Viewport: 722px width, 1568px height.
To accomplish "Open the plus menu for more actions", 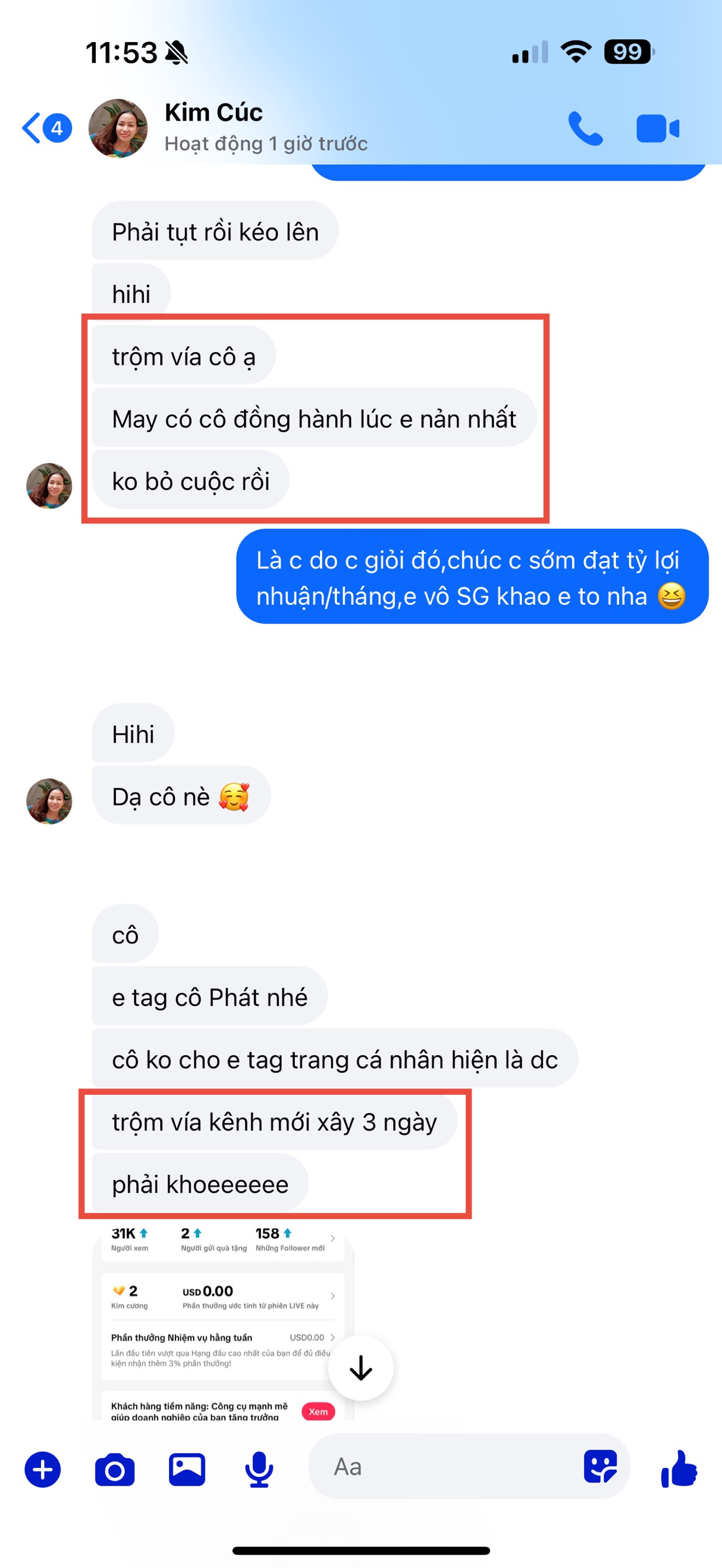I will pyautogui.click(x=43, y=1469).
